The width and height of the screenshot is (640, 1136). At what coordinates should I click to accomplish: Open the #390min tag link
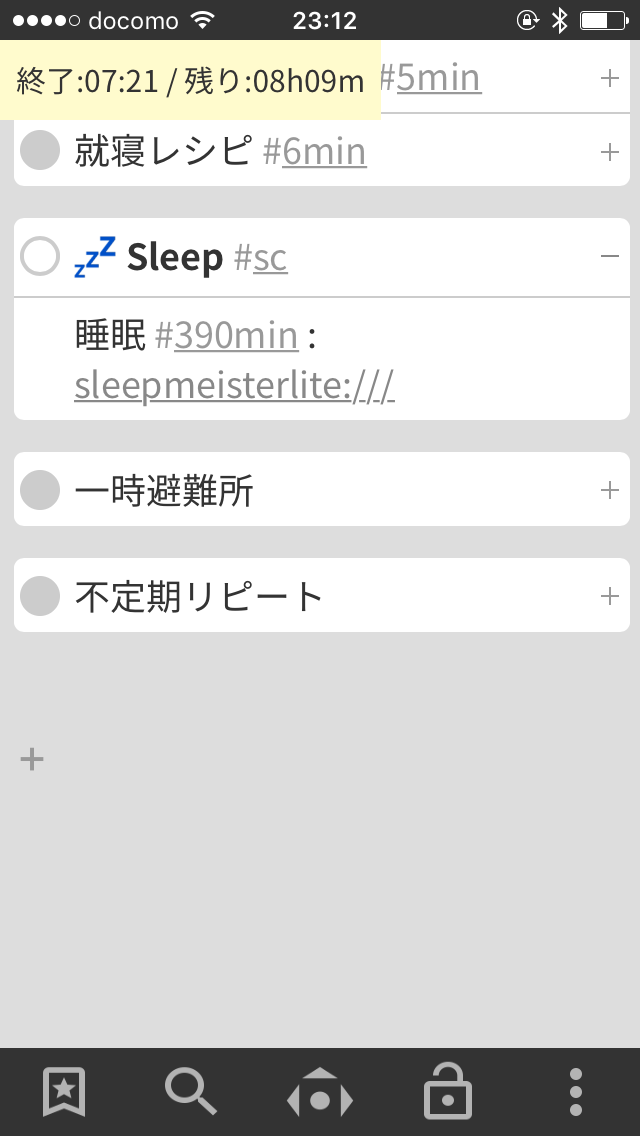pos(236,336)
